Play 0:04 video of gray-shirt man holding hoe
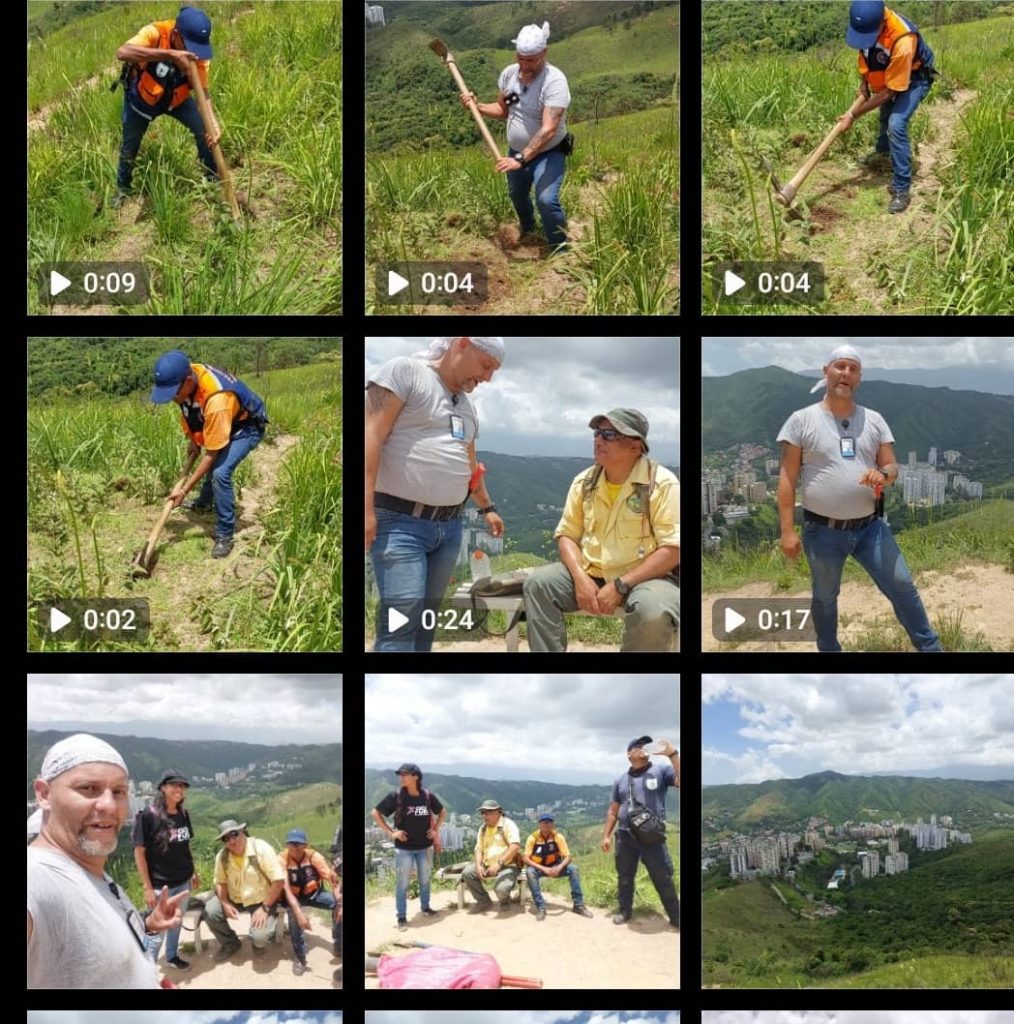The image size is (1014, 1024). click(522, 157)
